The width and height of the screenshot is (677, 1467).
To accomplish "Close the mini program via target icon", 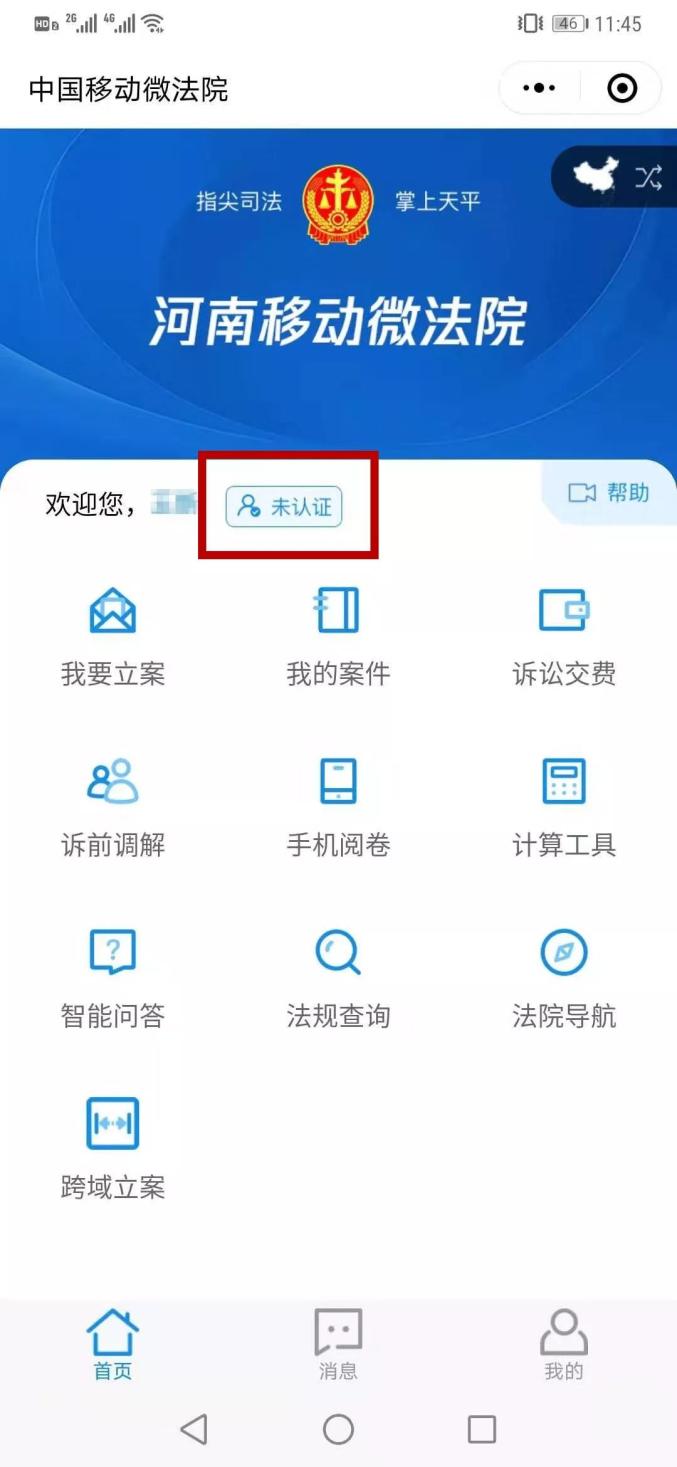I will click(x=622, y=89).
